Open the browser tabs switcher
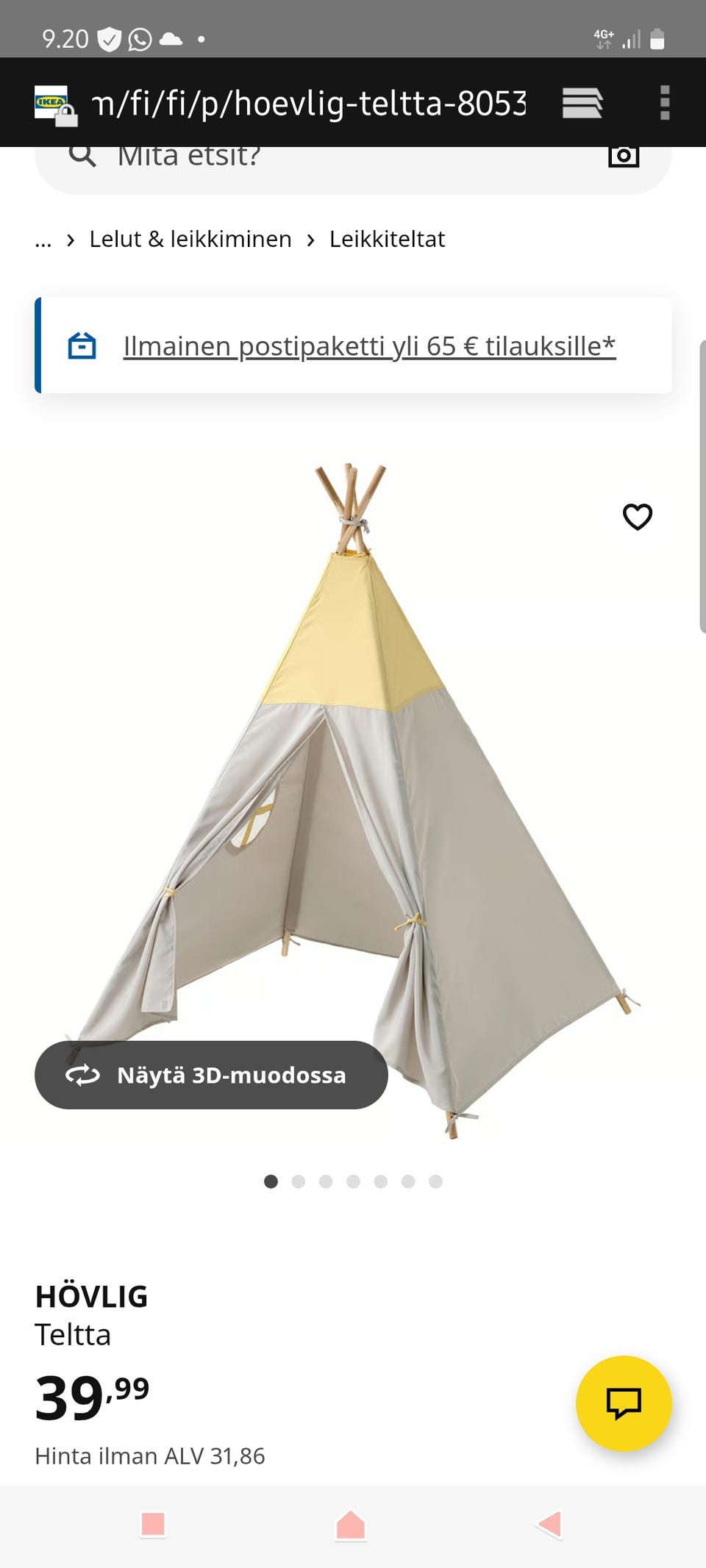The width and height of the screenshot is (706, 1568). click(582, 103)
